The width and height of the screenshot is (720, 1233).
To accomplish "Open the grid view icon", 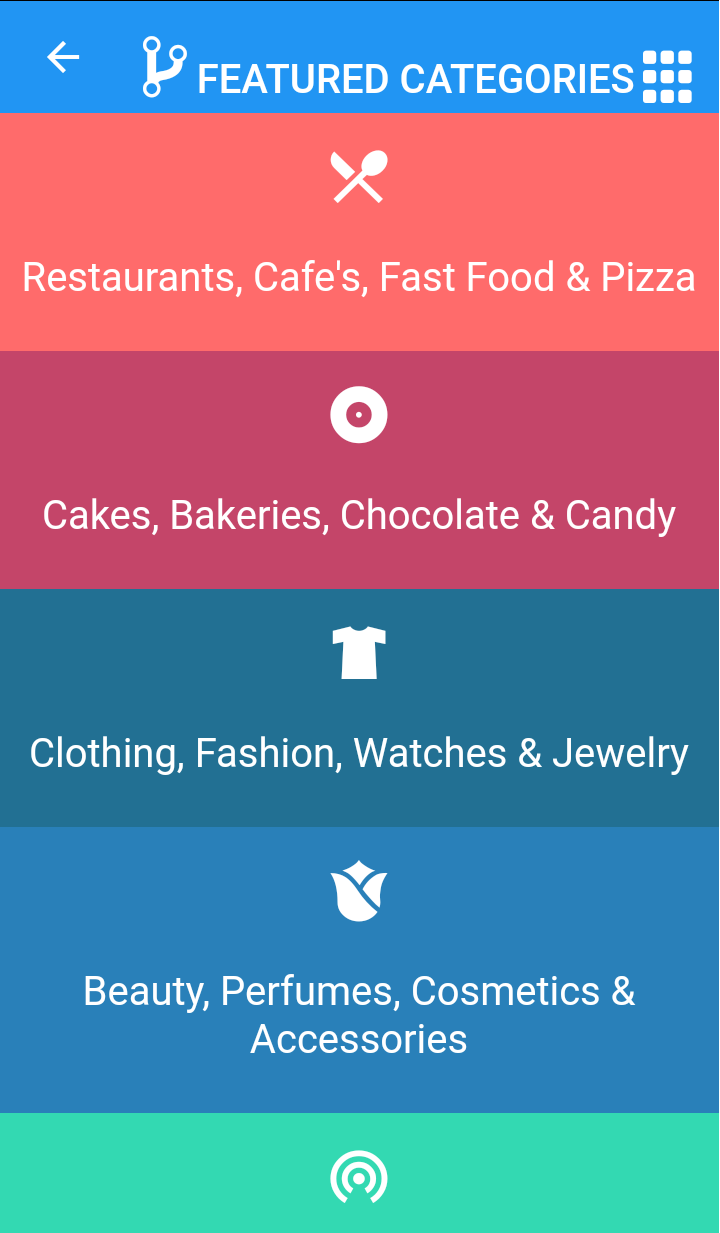I will [x=667, y=77].
